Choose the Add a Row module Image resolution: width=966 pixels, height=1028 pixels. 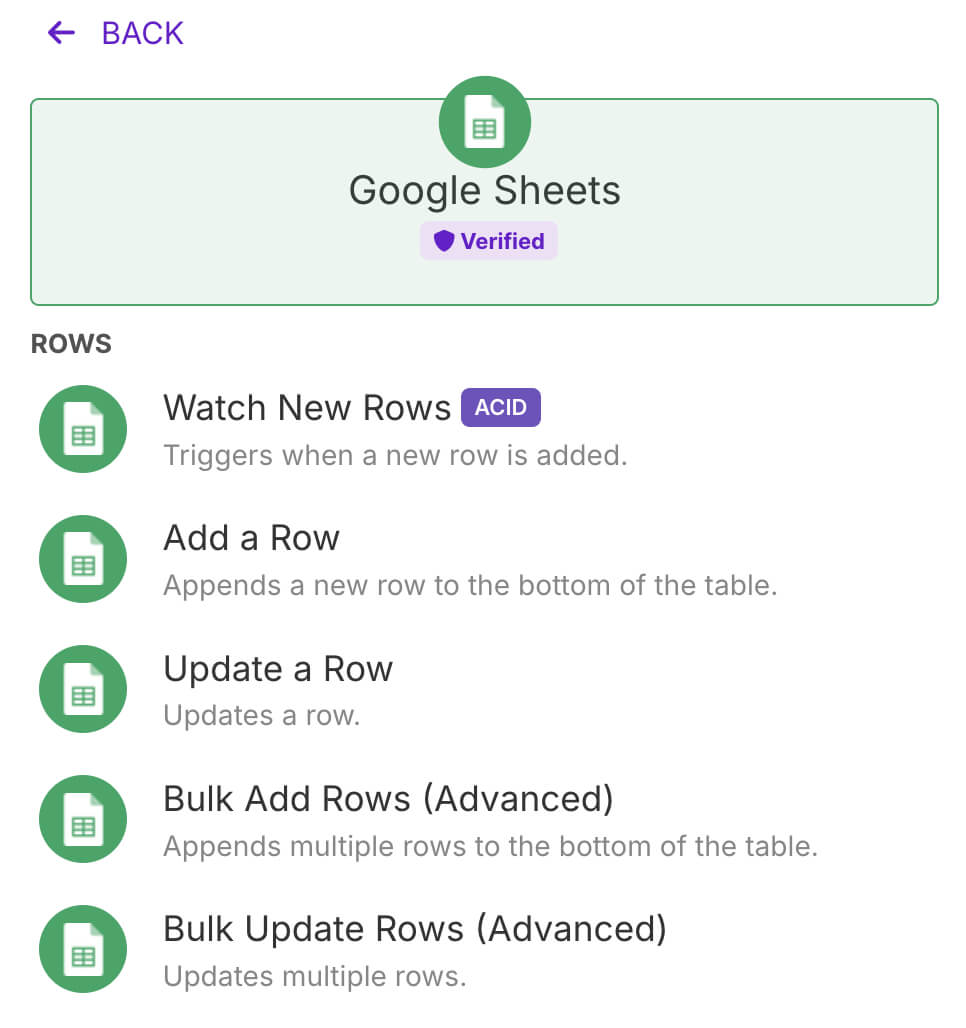[251, 539]
